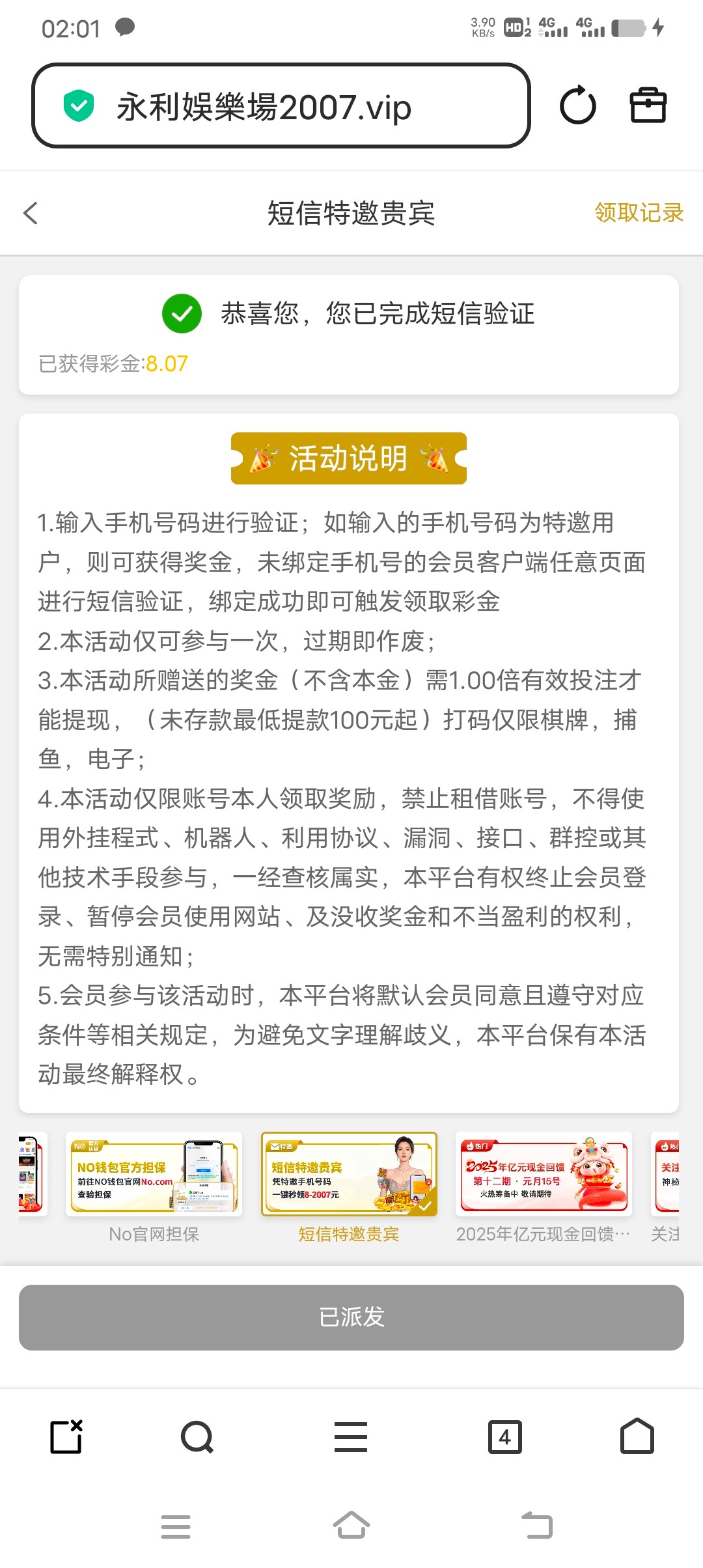
Task: View the 2025年亿元现金回馈 promotion
Action: [544, 1175]
